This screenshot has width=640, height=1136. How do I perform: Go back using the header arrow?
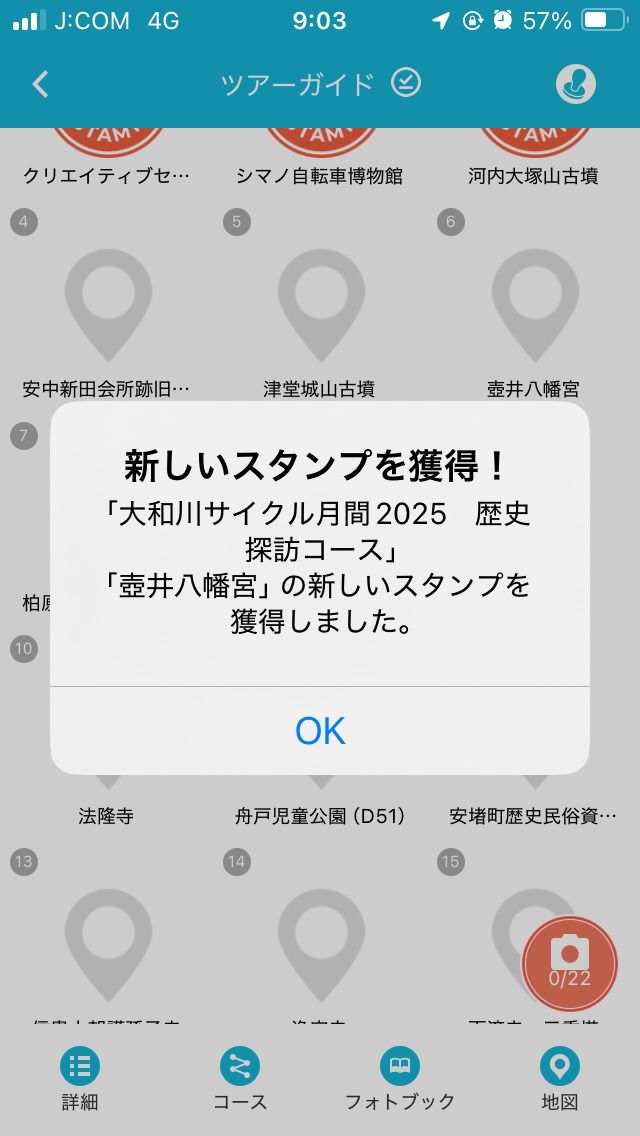click(40, 84)
